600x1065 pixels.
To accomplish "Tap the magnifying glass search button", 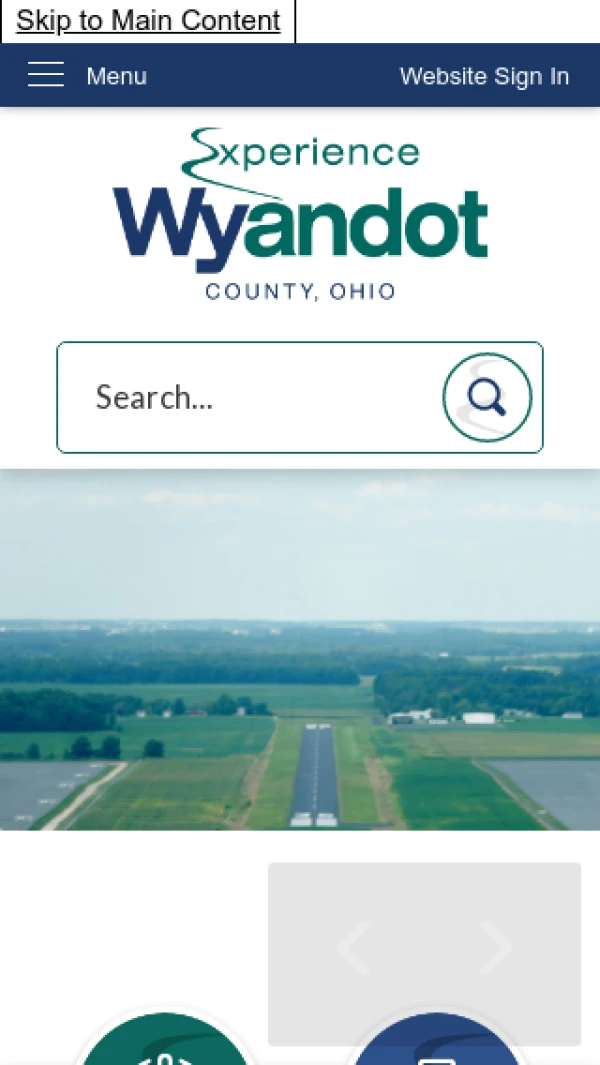I will (487, 397).
